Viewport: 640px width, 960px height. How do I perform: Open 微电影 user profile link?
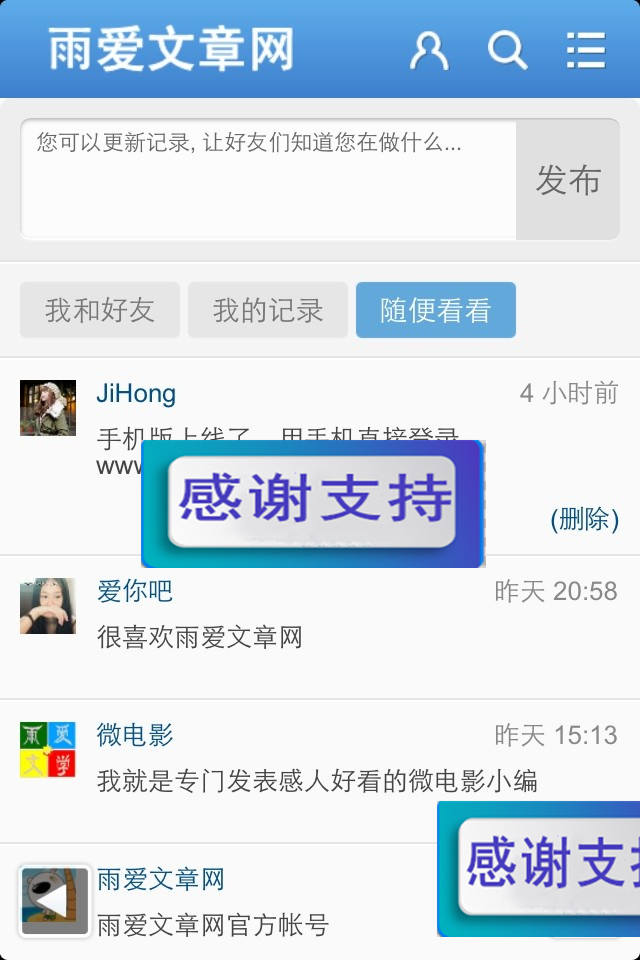pos(135,735)
